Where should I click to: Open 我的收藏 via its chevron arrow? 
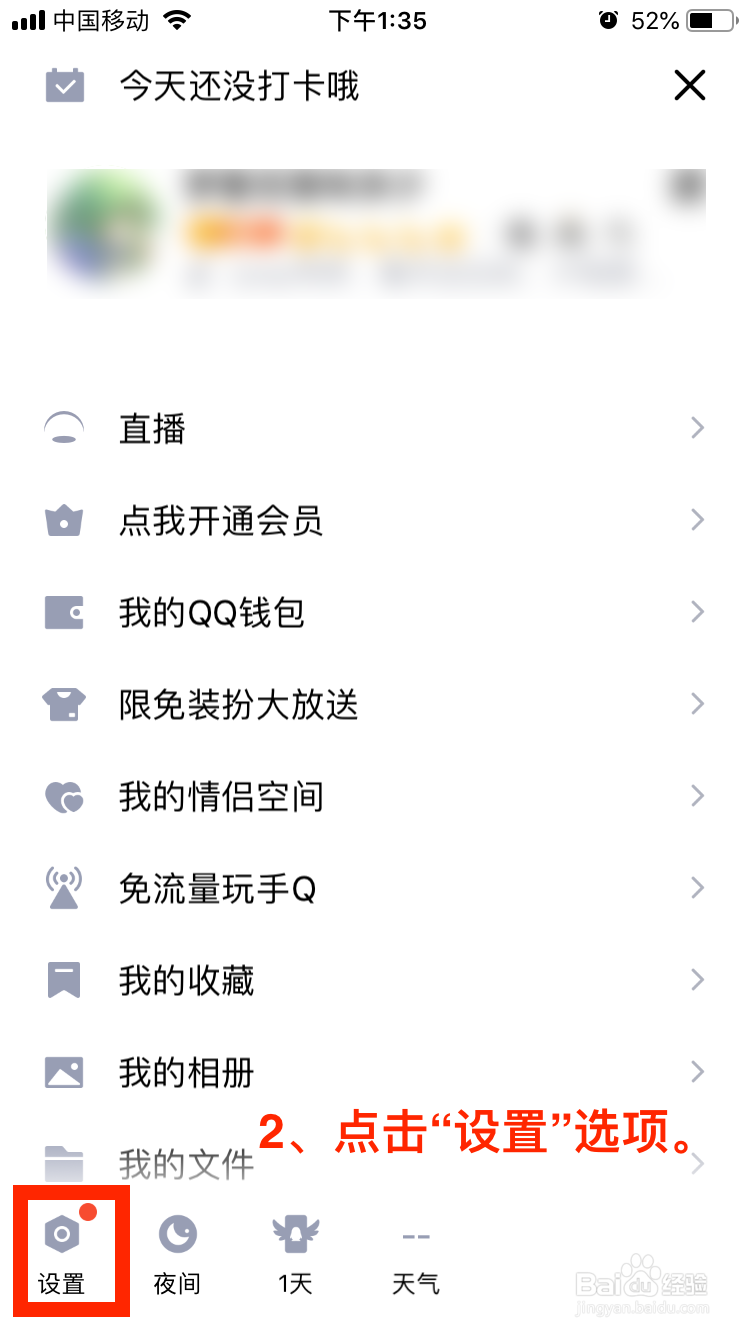[697, 980]
